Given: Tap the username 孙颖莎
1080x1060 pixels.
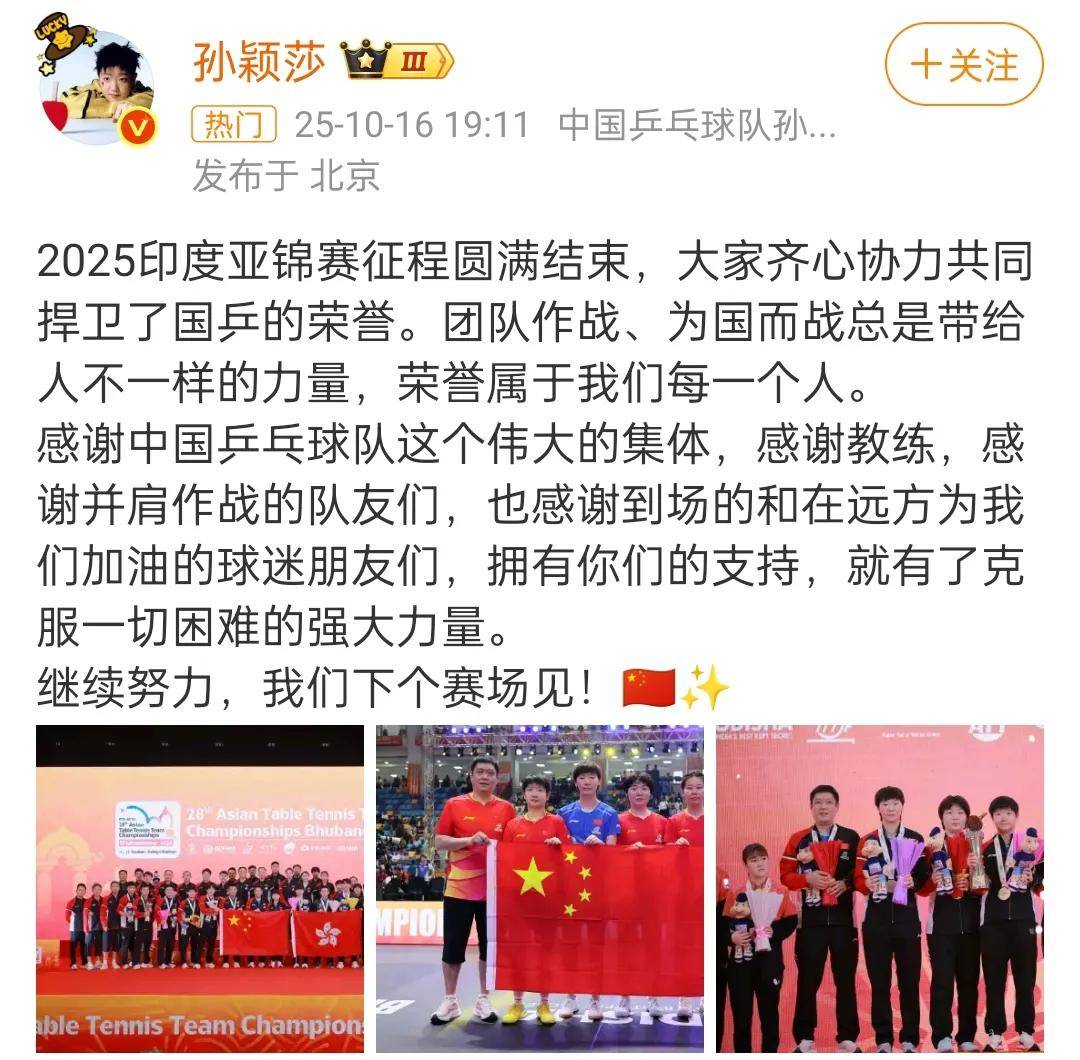Looking at the screenshot, I should [260, 62].
